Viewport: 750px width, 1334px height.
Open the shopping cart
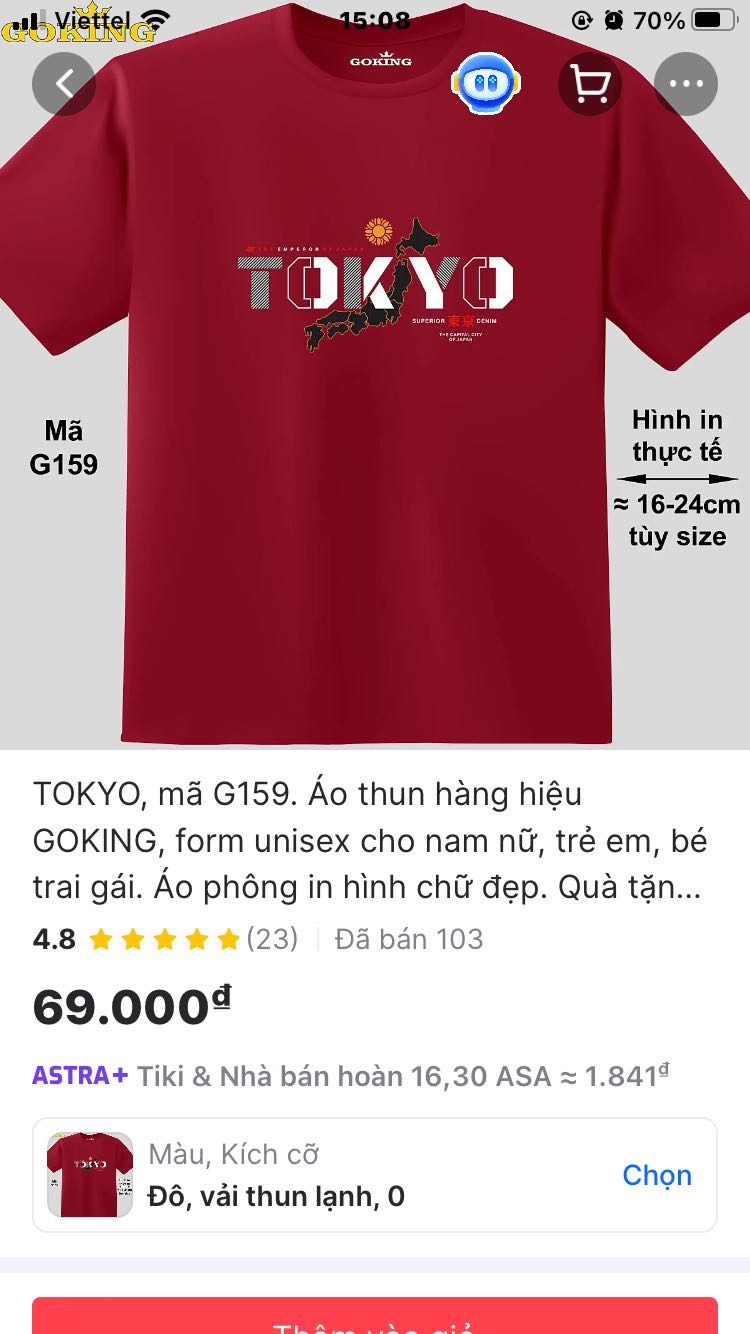point(590,84)
